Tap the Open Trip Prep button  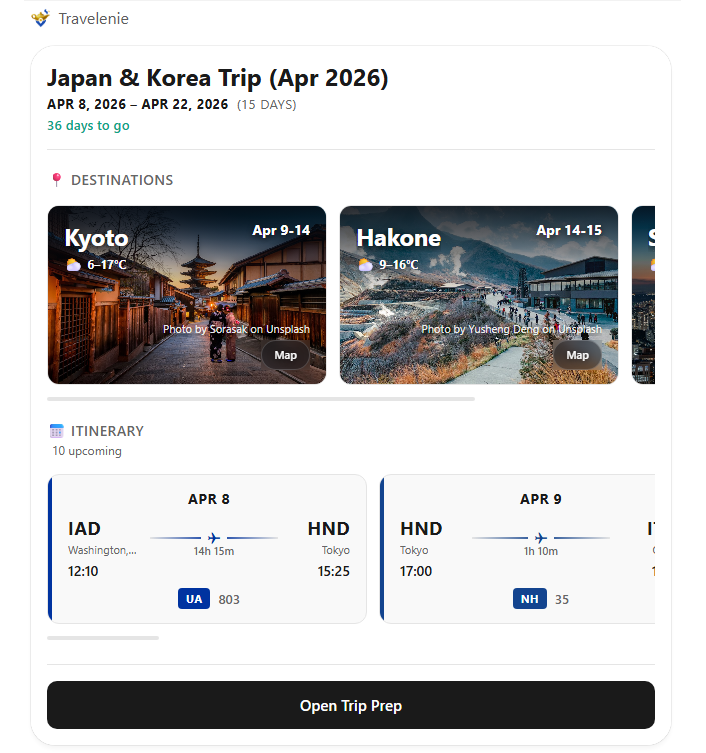tap(351, 705)
